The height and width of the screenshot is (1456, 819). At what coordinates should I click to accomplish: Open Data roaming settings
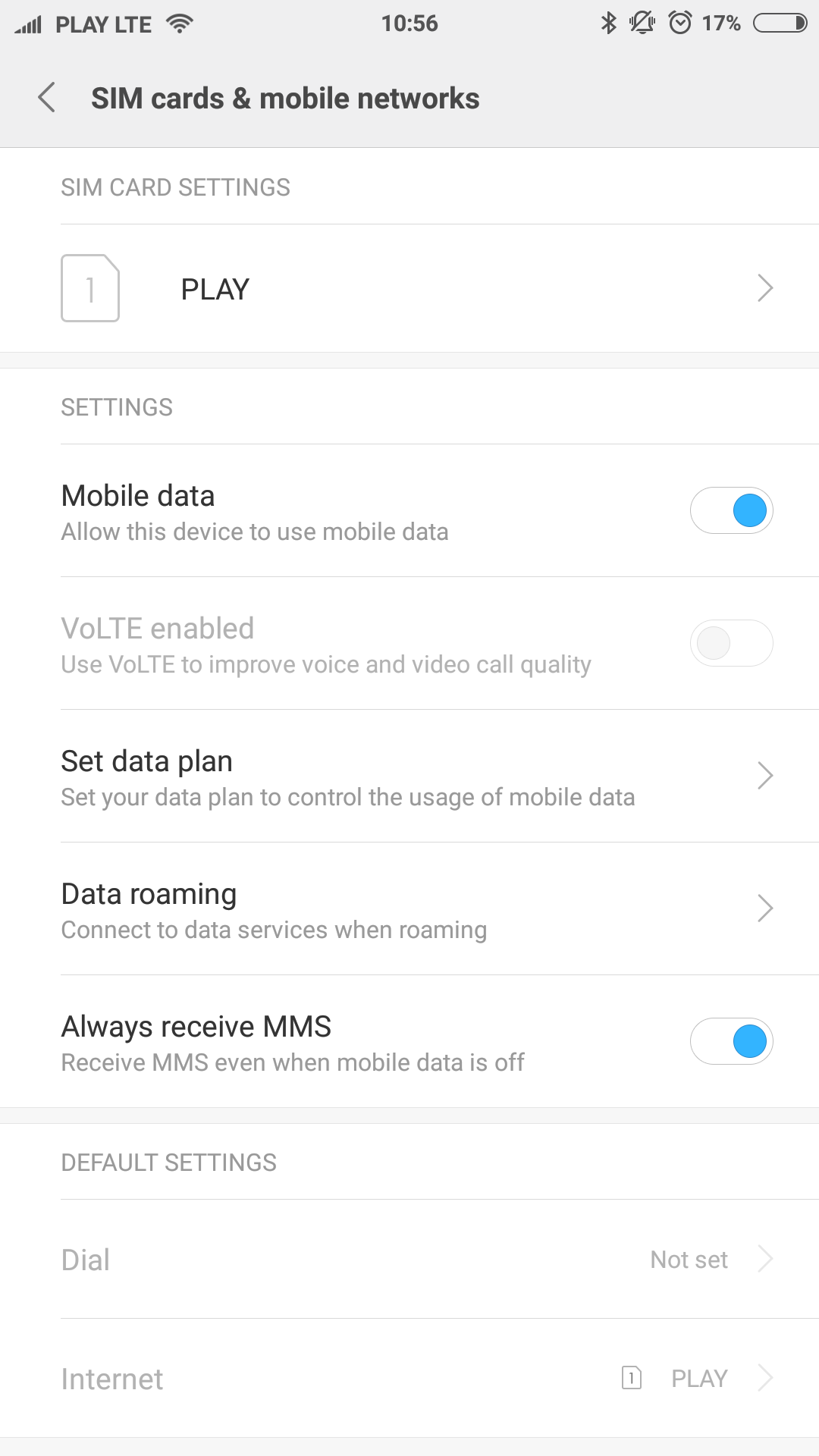click(x=409, y=908)
